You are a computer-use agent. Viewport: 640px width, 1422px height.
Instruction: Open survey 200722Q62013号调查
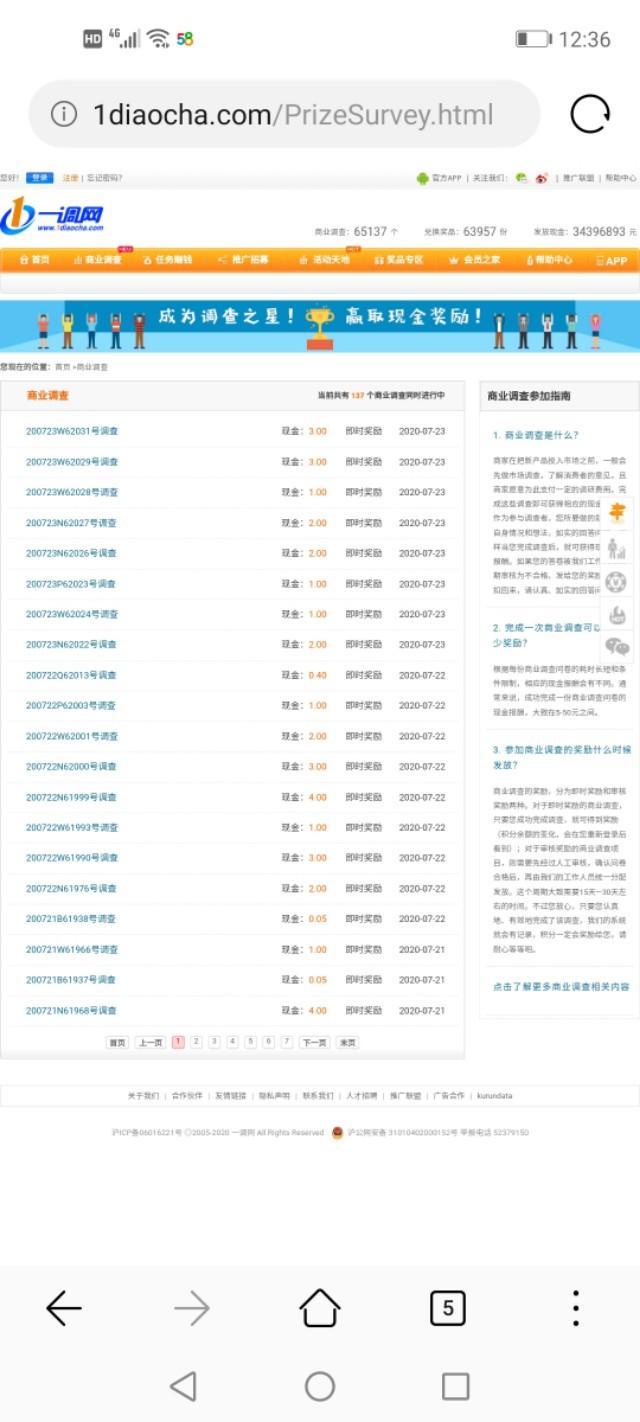(72, 675)
